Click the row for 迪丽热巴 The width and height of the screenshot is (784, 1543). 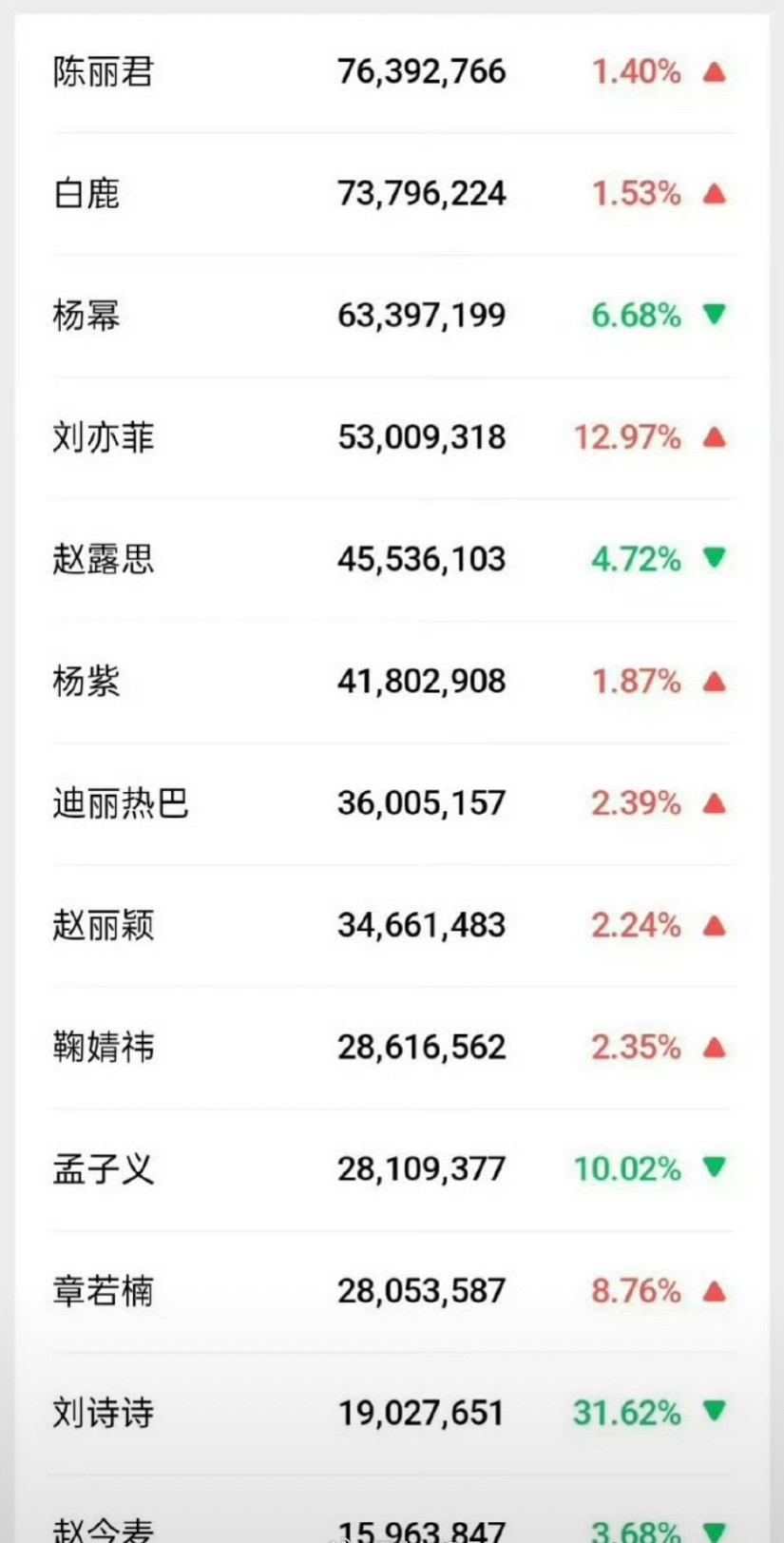pyautogui.click(x=392, y=803)
